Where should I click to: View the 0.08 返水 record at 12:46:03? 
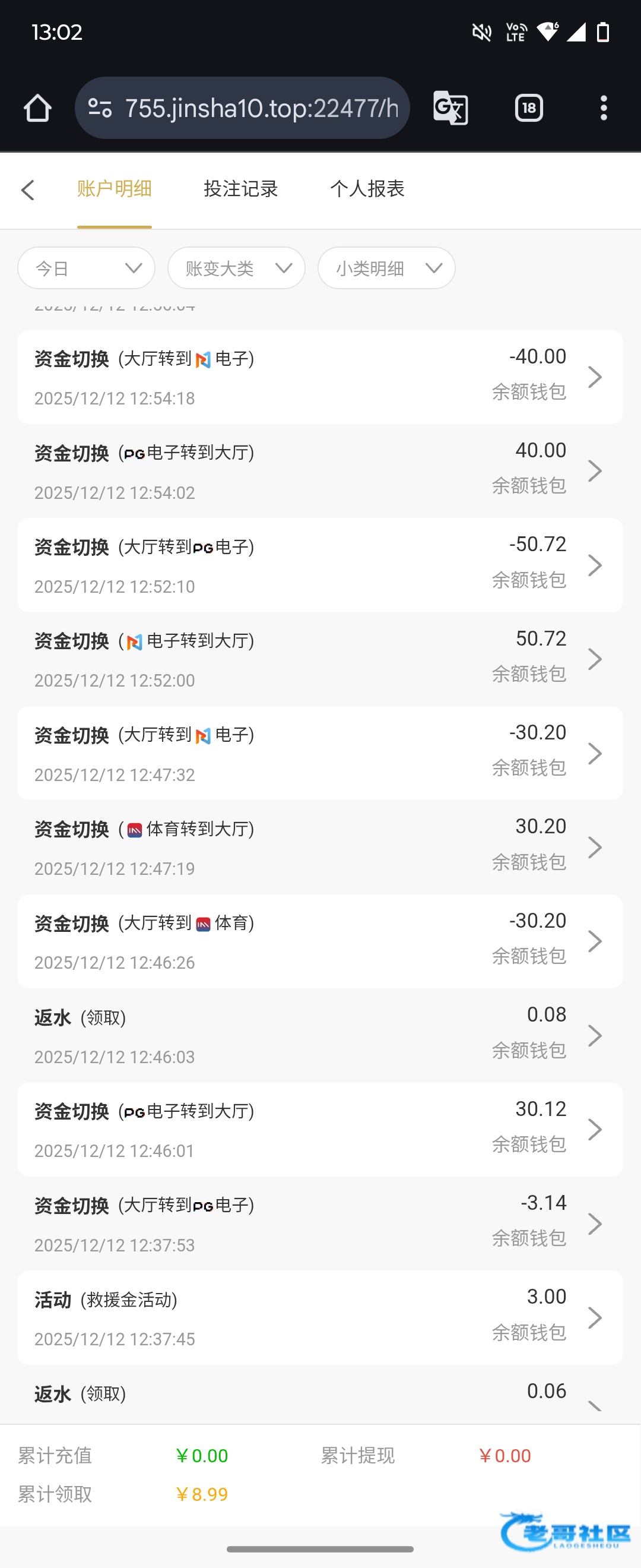tap(320, 1035)
